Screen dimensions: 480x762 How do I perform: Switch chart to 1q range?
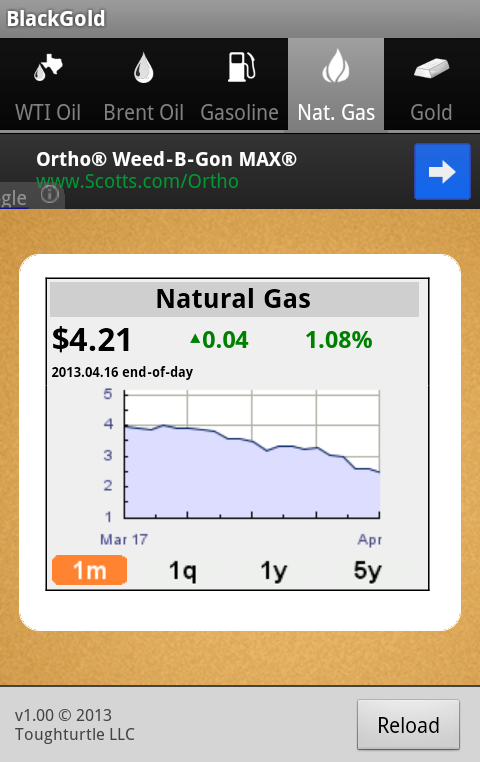click(x=183, y=570)
